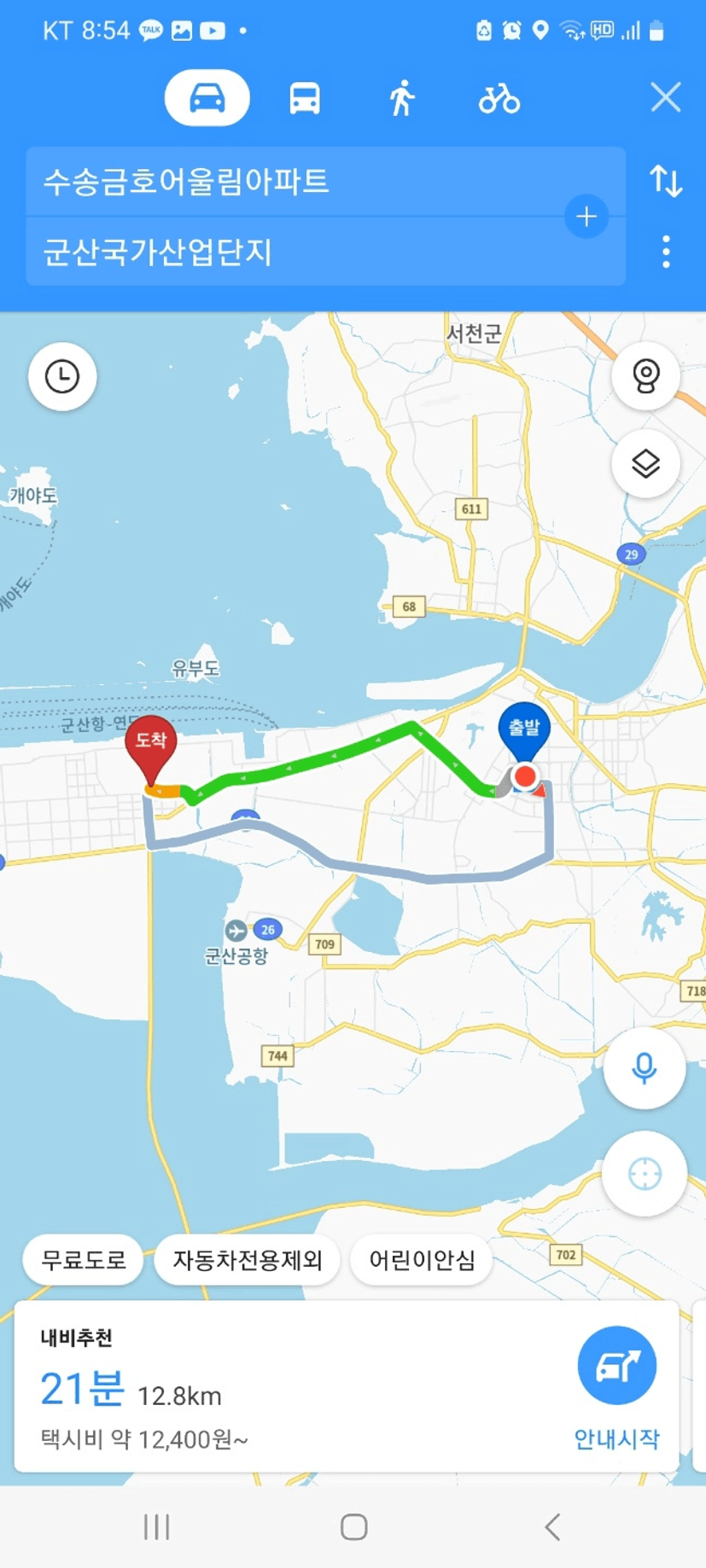Screen dimensions: 706x1568
Task: Open the map layers button
Action: tap(646, 463)
